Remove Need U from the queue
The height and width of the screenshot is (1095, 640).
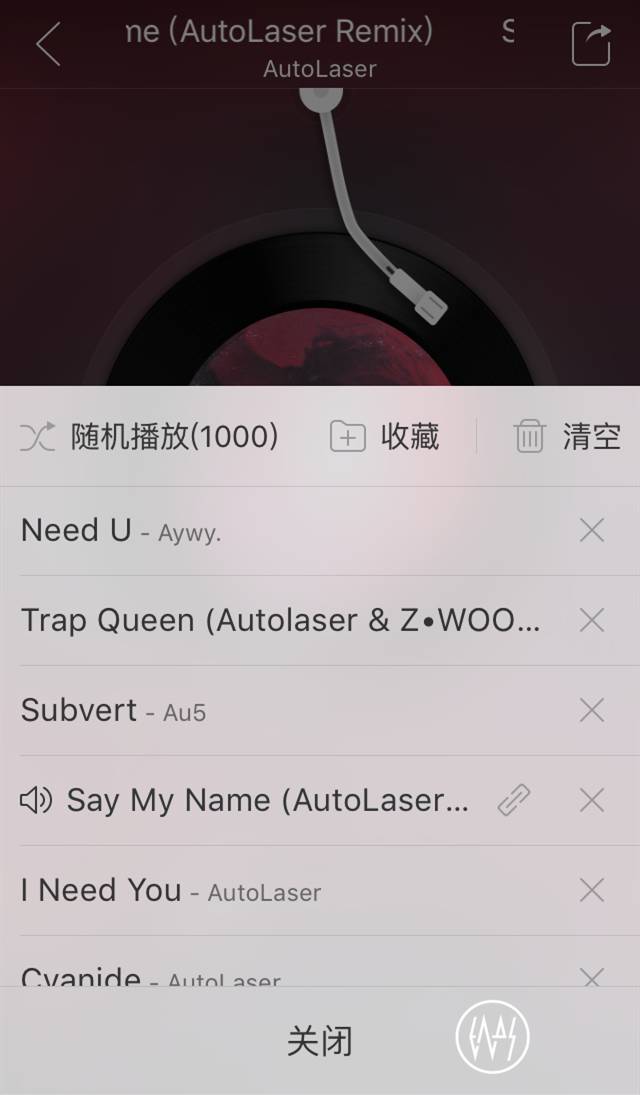pyautogui.click(x=592, y=531)
